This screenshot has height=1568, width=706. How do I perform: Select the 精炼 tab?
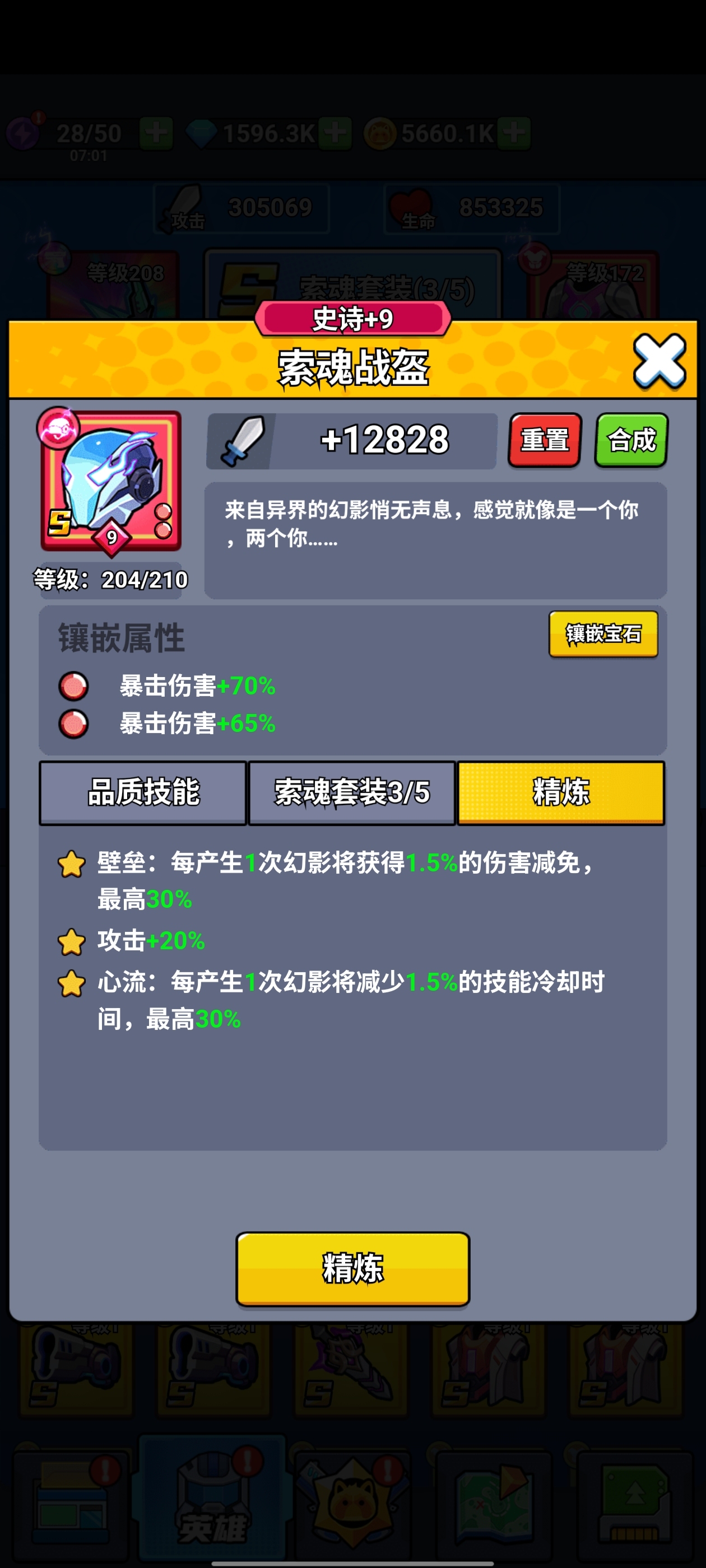(561, 792)
